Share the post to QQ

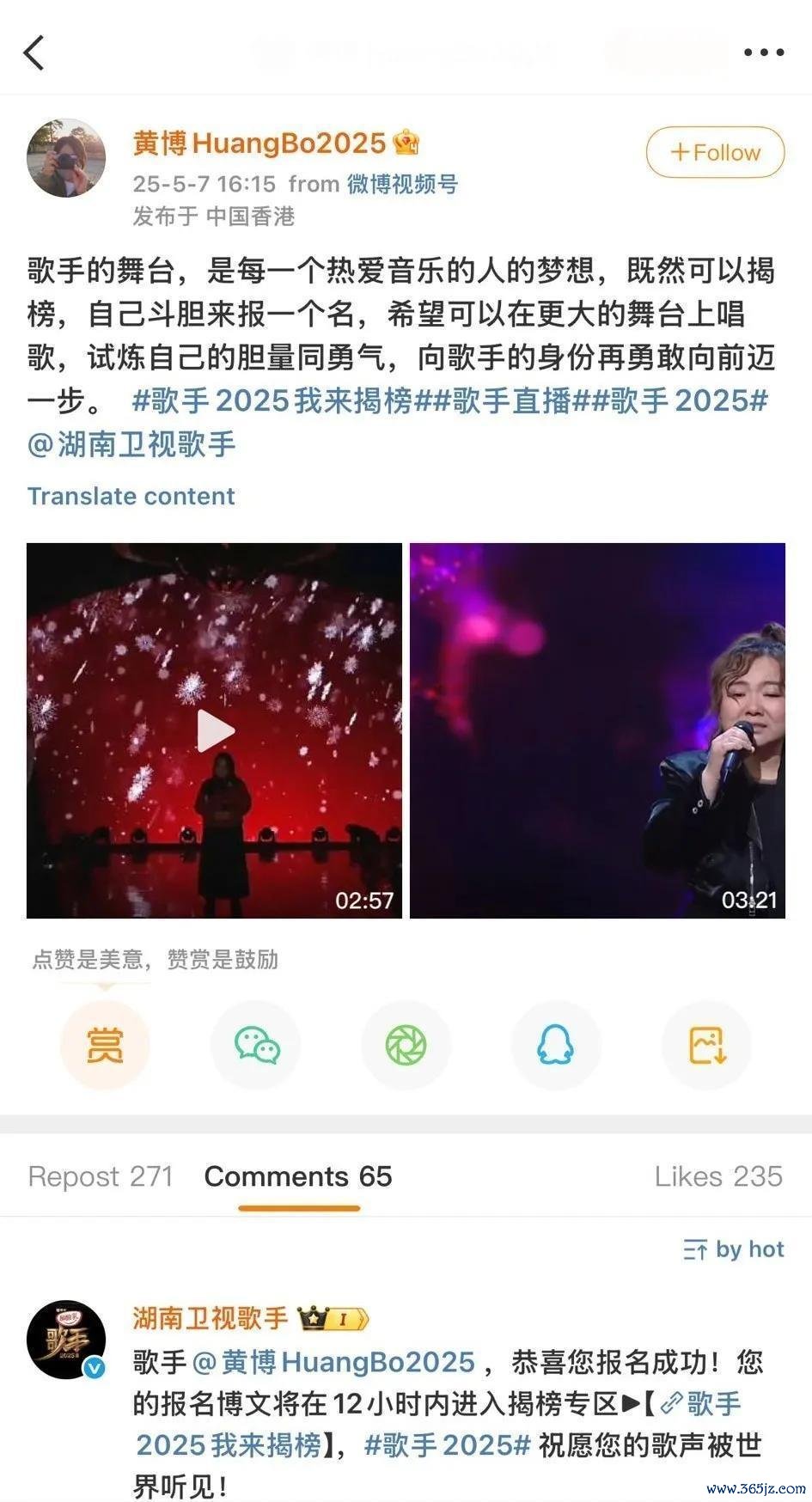coord(556,1045)
